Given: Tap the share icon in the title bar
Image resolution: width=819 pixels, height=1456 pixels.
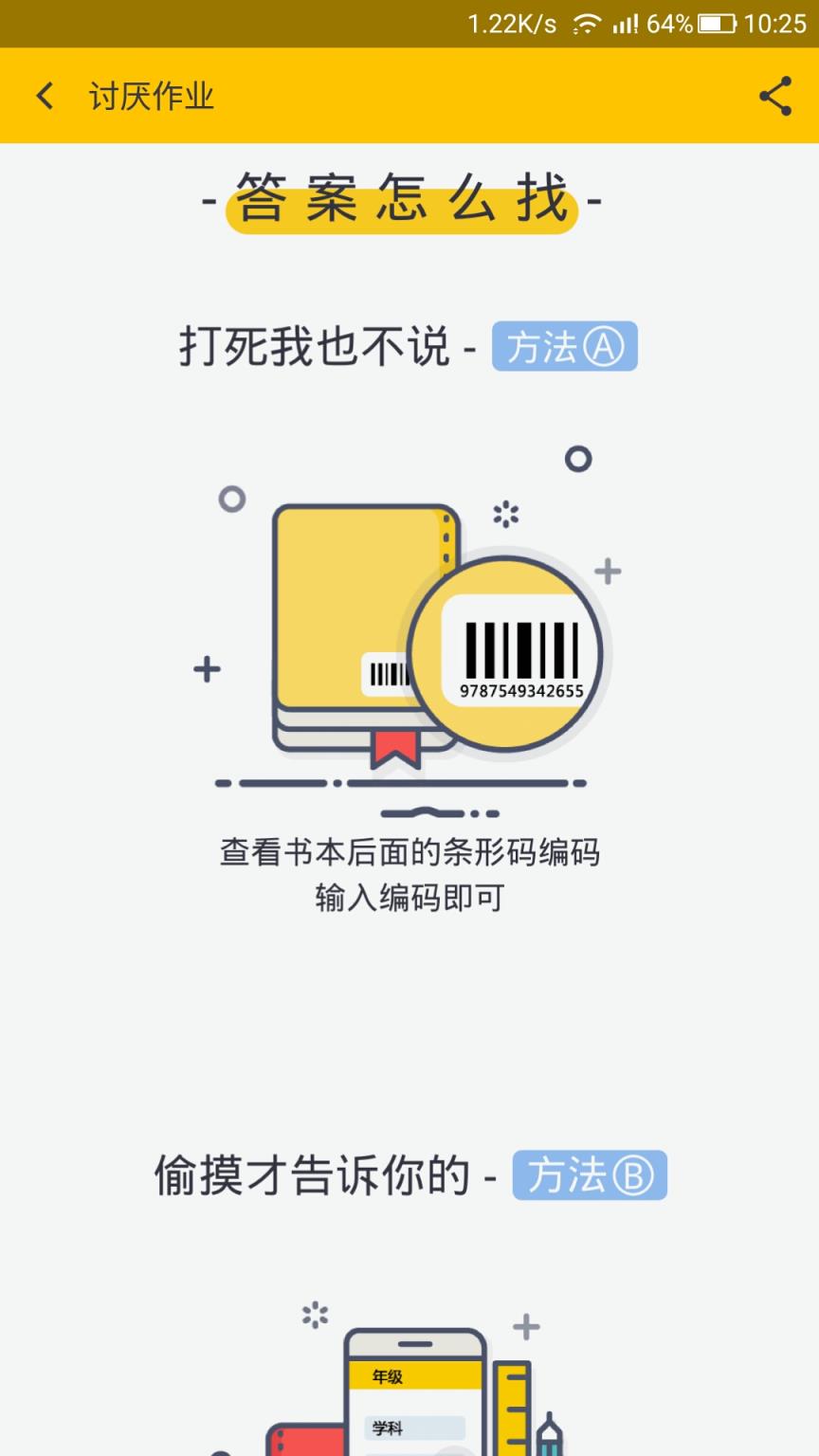Looking at the screenshot, I should click(775, 95).
